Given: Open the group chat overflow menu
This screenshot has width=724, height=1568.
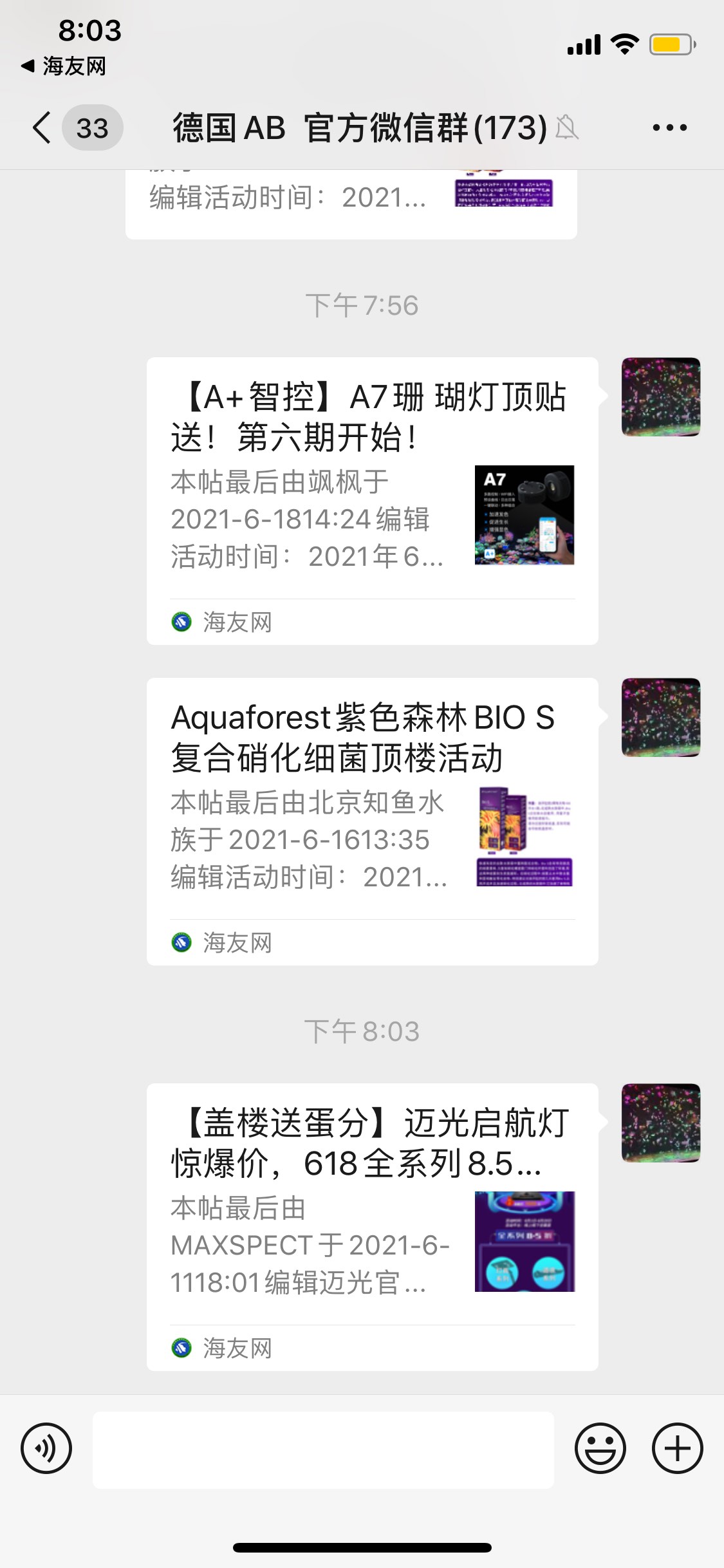Looking at the screenshot, I should click(x=669, y=127).
